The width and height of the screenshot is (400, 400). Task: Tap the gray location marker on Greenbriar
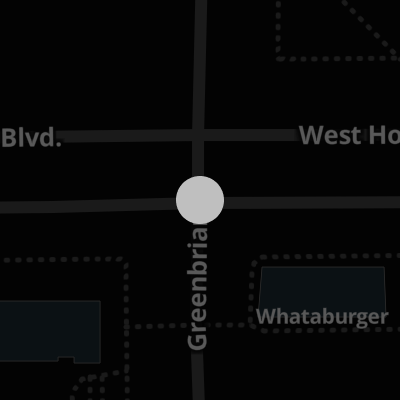point(200,200)
